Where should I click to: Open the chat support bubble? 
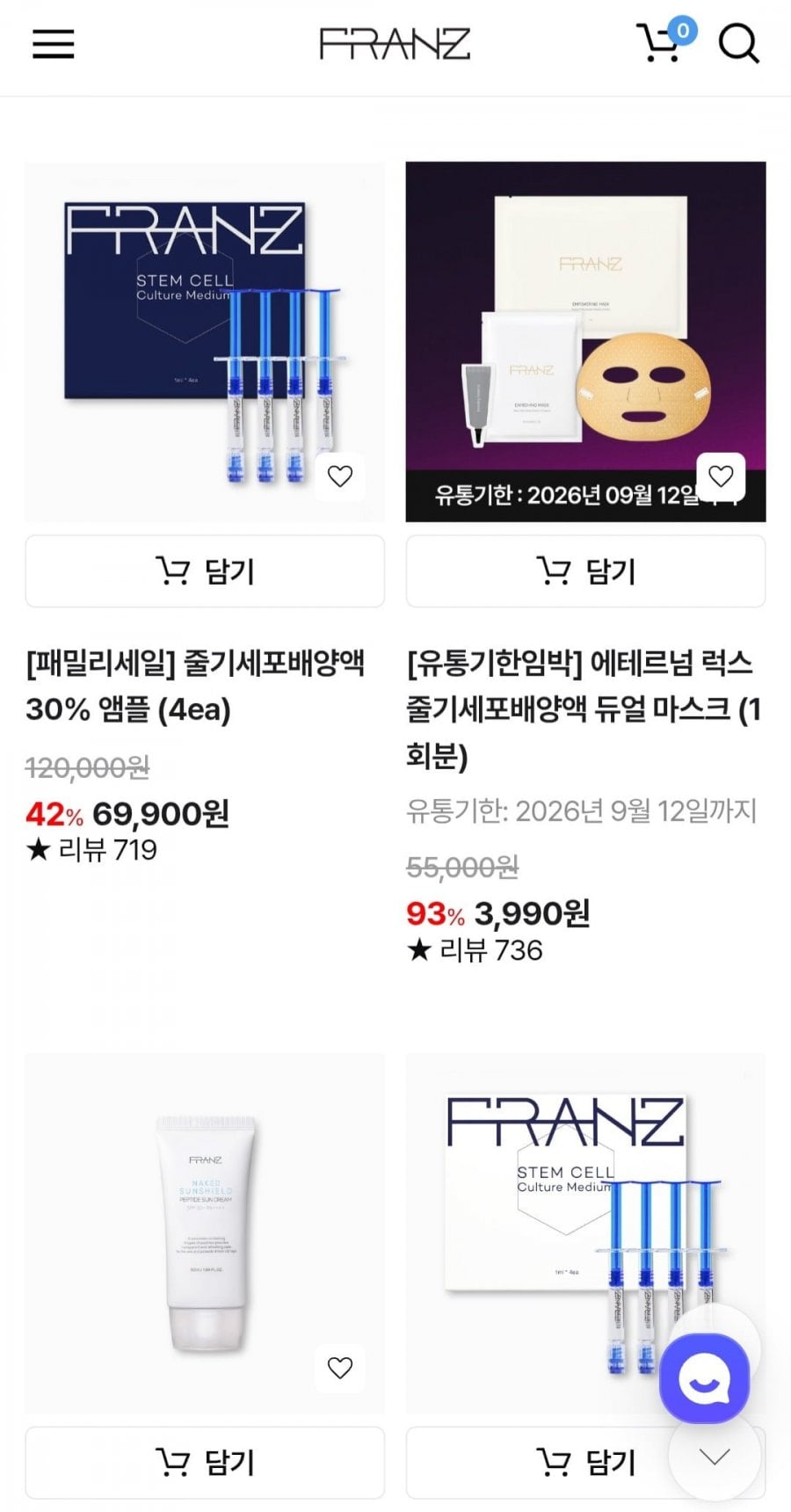coord(704,1379)
